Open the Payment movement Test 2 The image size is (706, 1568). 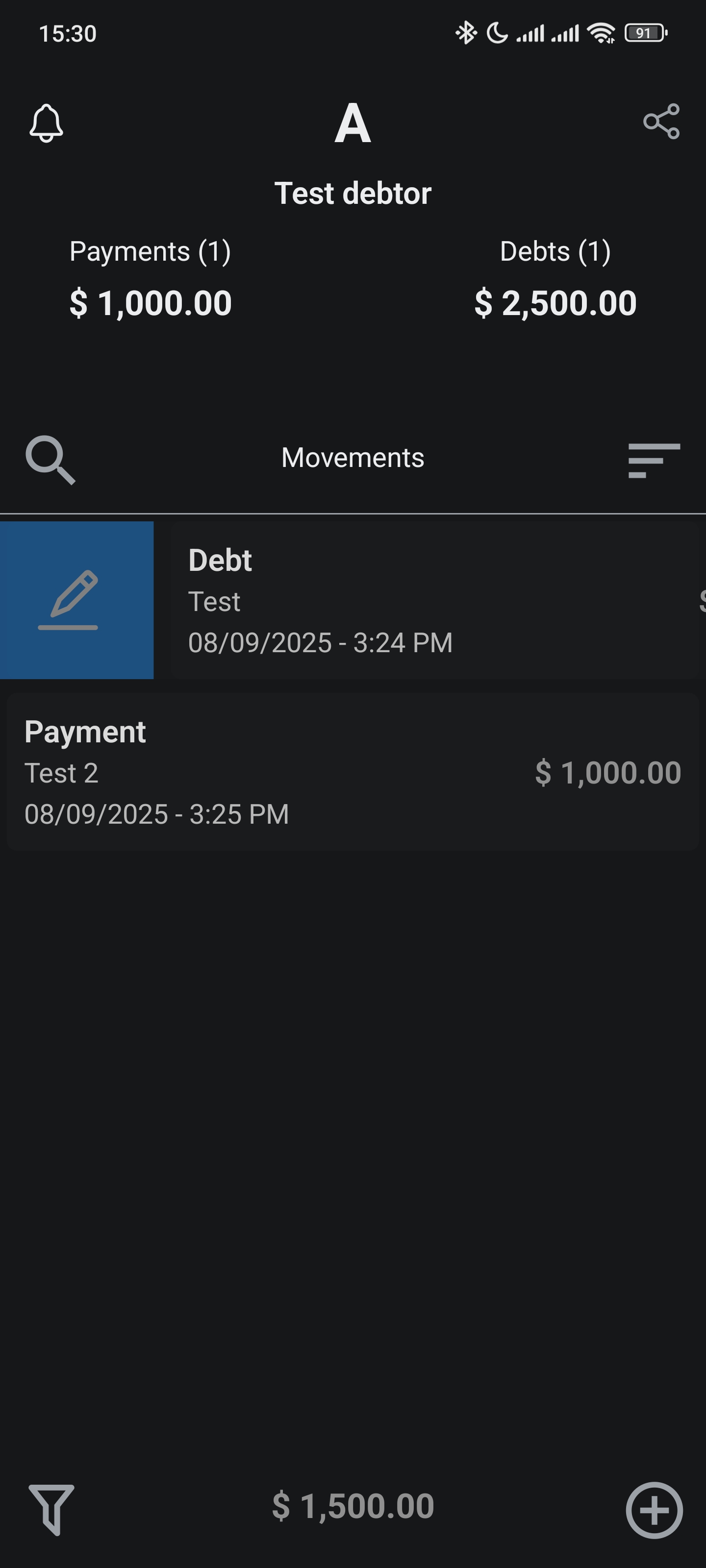[x=353, y=772]
